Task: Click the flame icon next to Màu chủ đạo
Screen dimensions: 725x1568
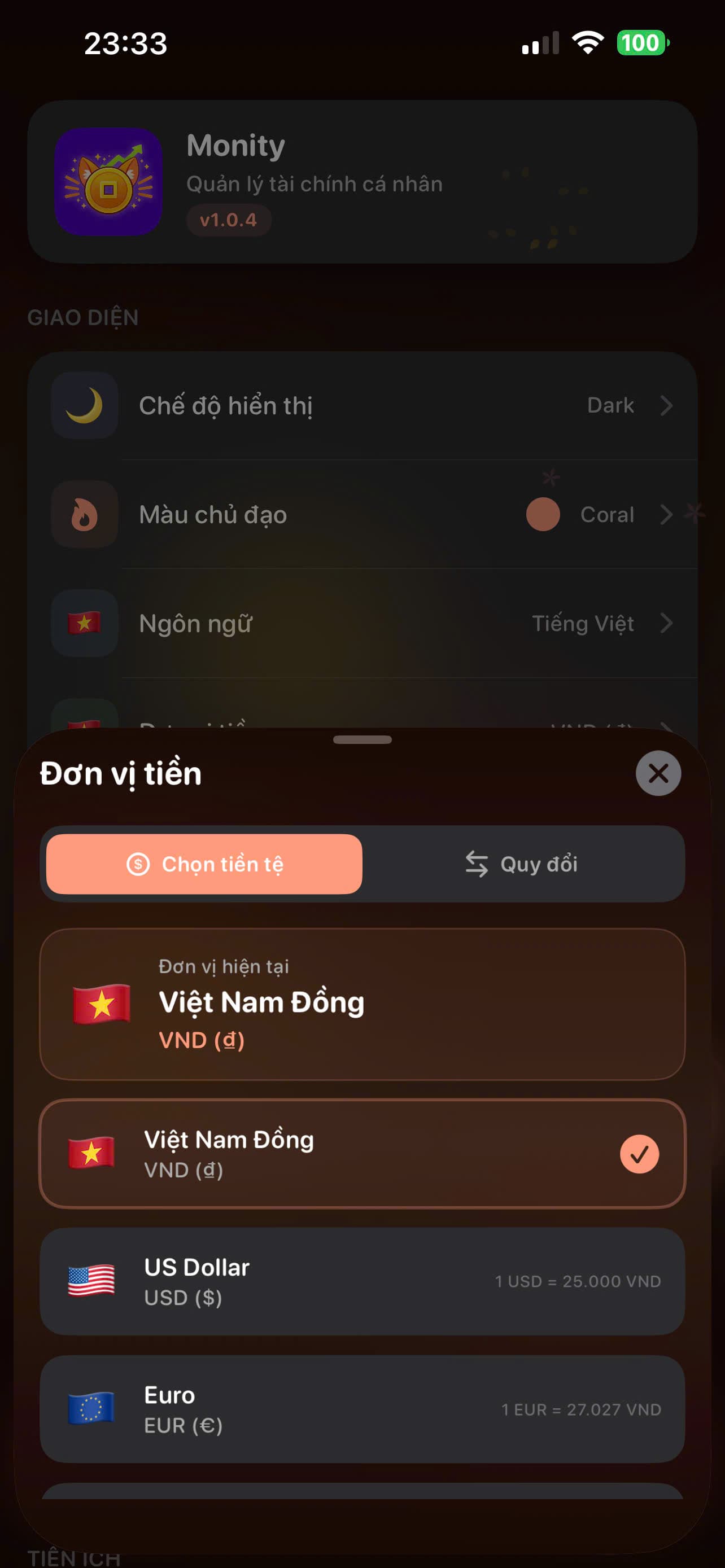Action: tap(84, 514)
